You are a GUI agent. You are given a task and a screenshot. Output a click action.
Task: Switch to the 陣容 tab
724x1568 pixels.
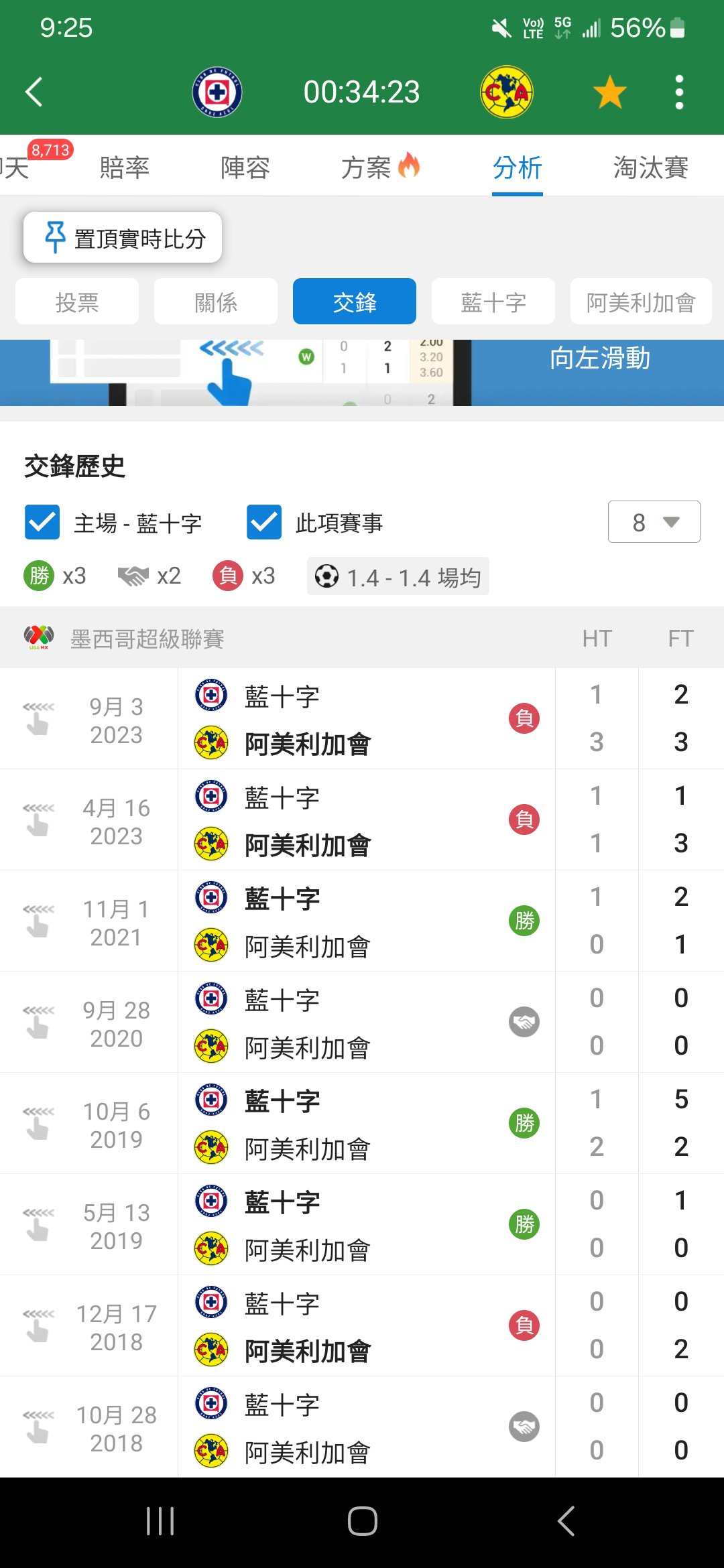coord(245,167)
